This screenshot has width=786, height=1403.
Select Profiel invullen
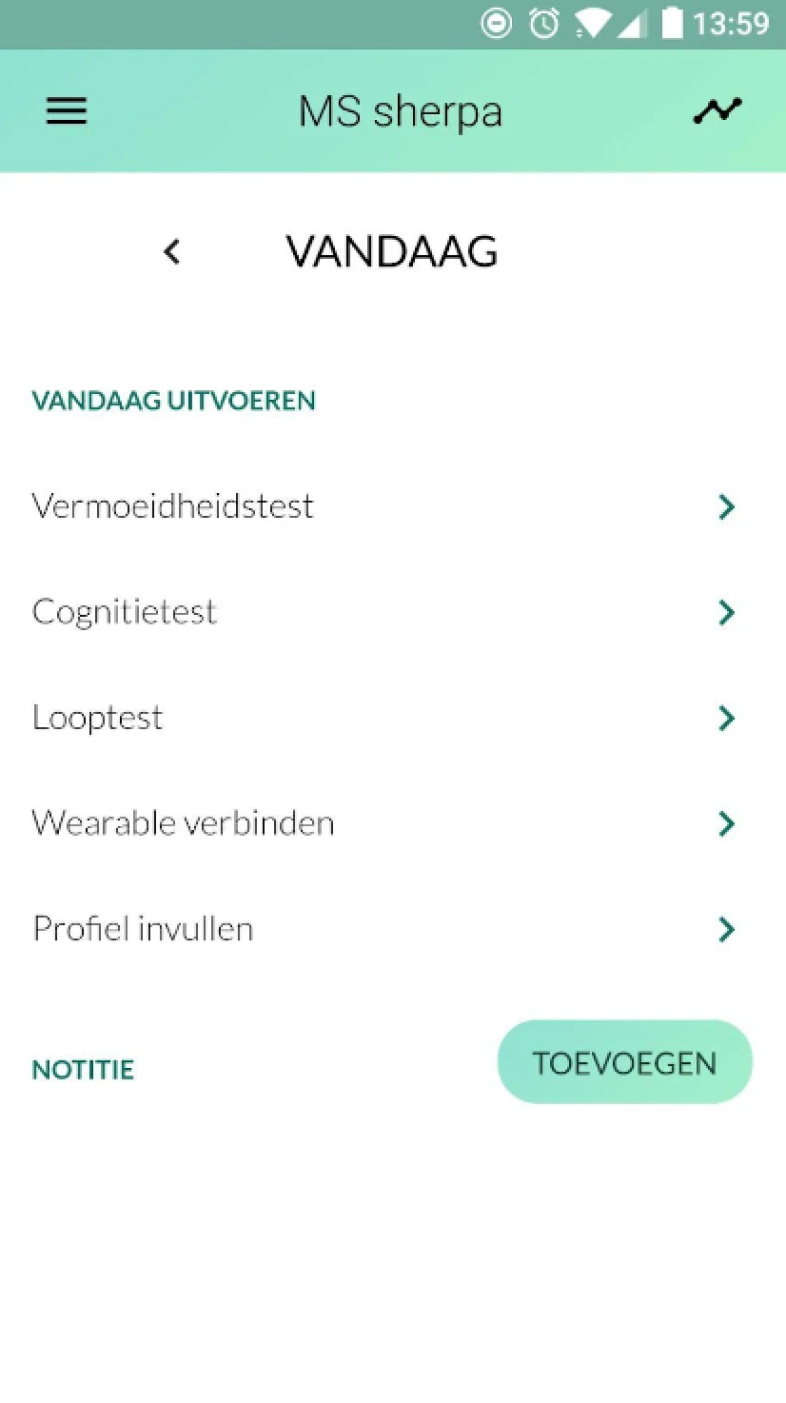393,930
